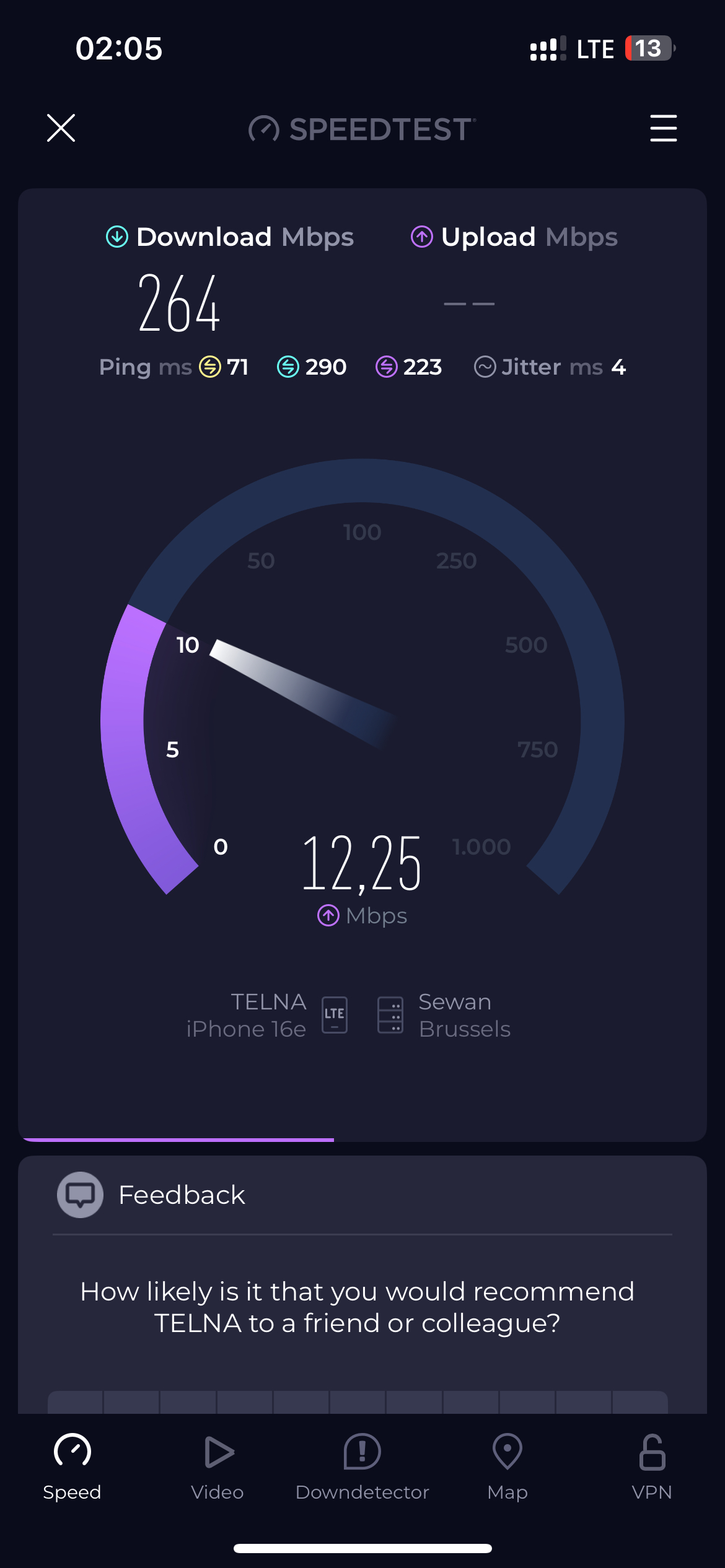Open the hamburger menu
725x1568 pixels.
click(663, 128)
